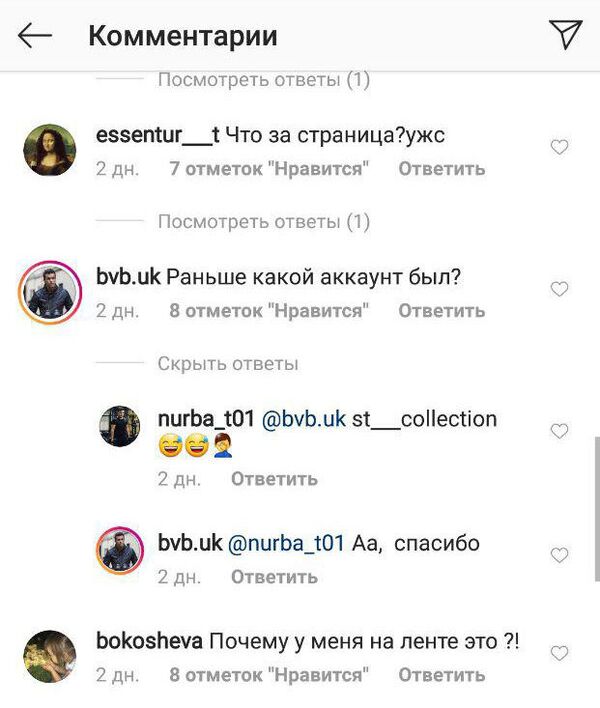Like nurba_t01's reply mentioning st__collection

[x=560, y=432]
